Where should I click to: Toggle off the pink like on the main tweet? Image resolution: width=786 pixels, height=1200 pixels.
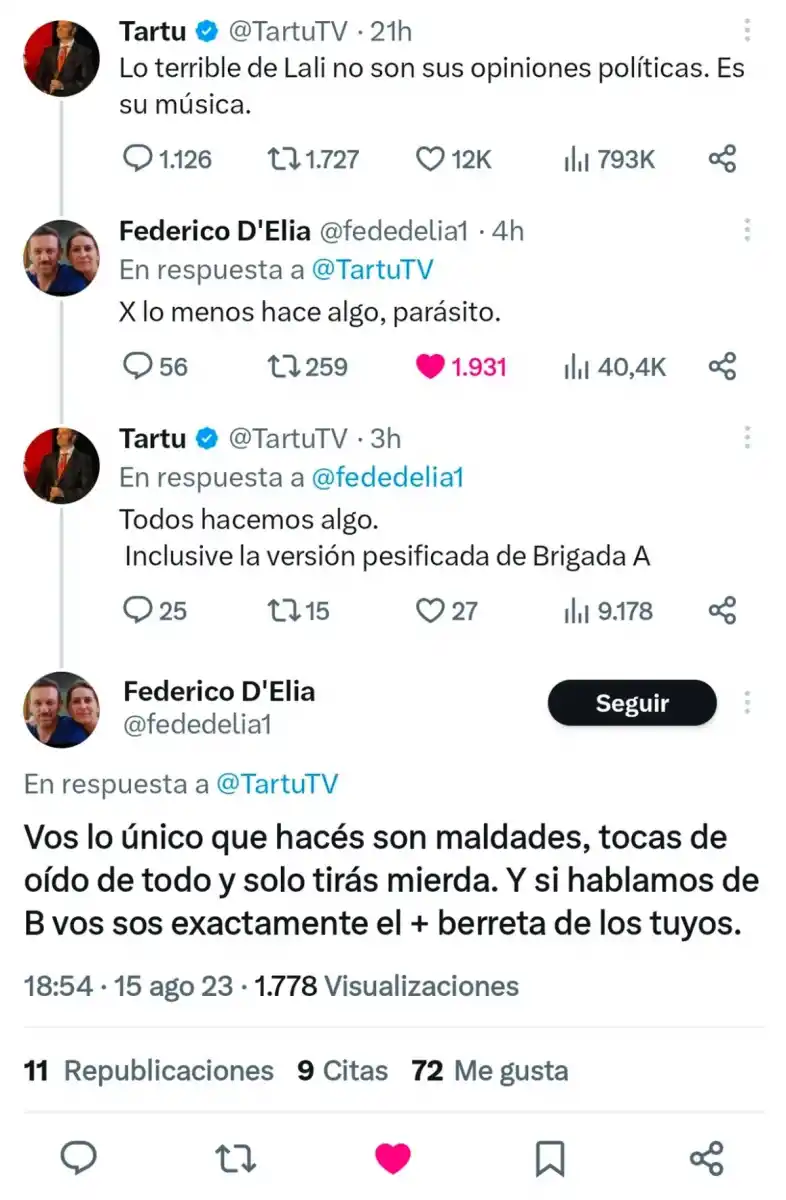point(393,1160)
